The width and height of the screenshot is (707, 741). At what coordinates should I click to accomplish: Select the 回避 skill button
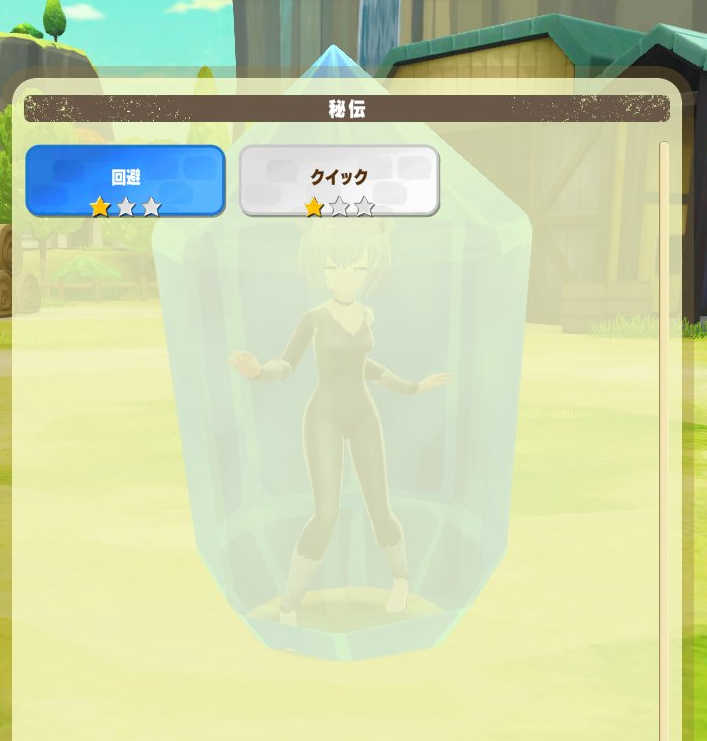[125, 181]
